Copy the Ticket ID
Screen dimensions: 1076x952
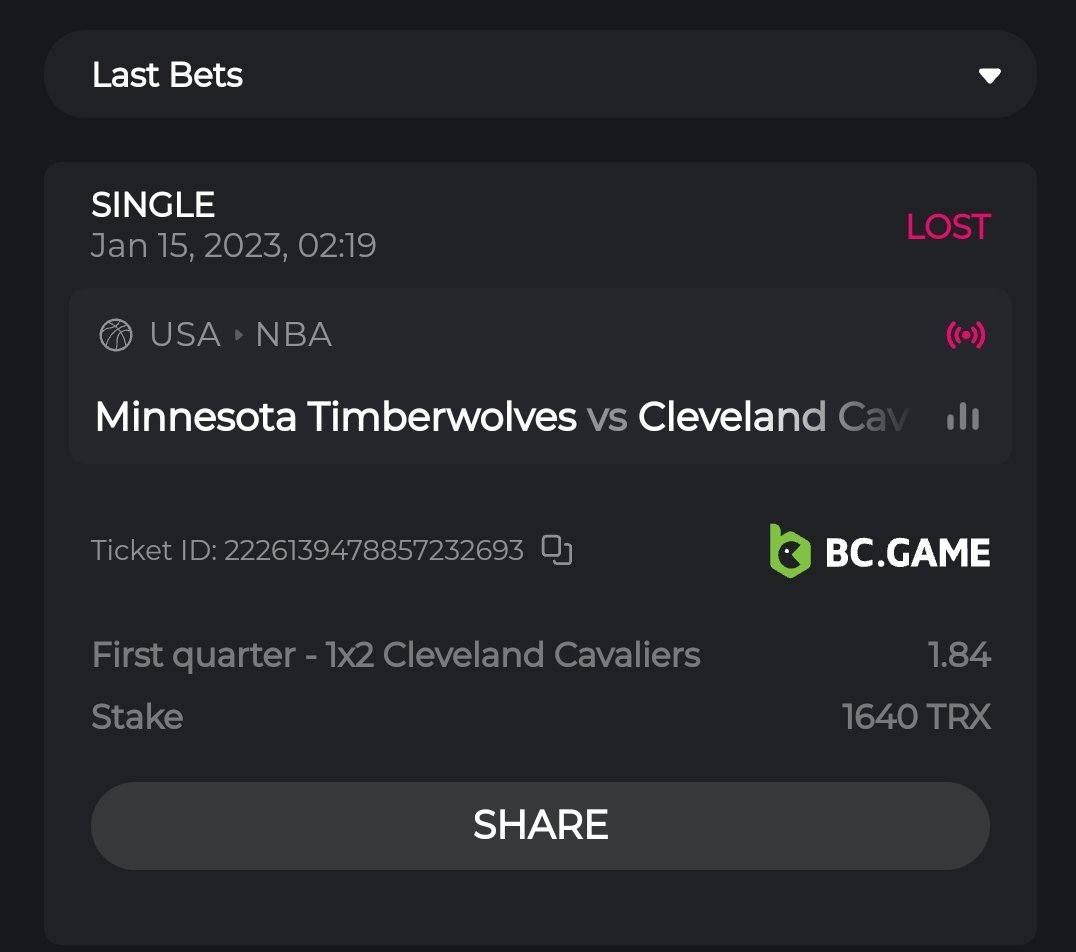click(557, 550)
